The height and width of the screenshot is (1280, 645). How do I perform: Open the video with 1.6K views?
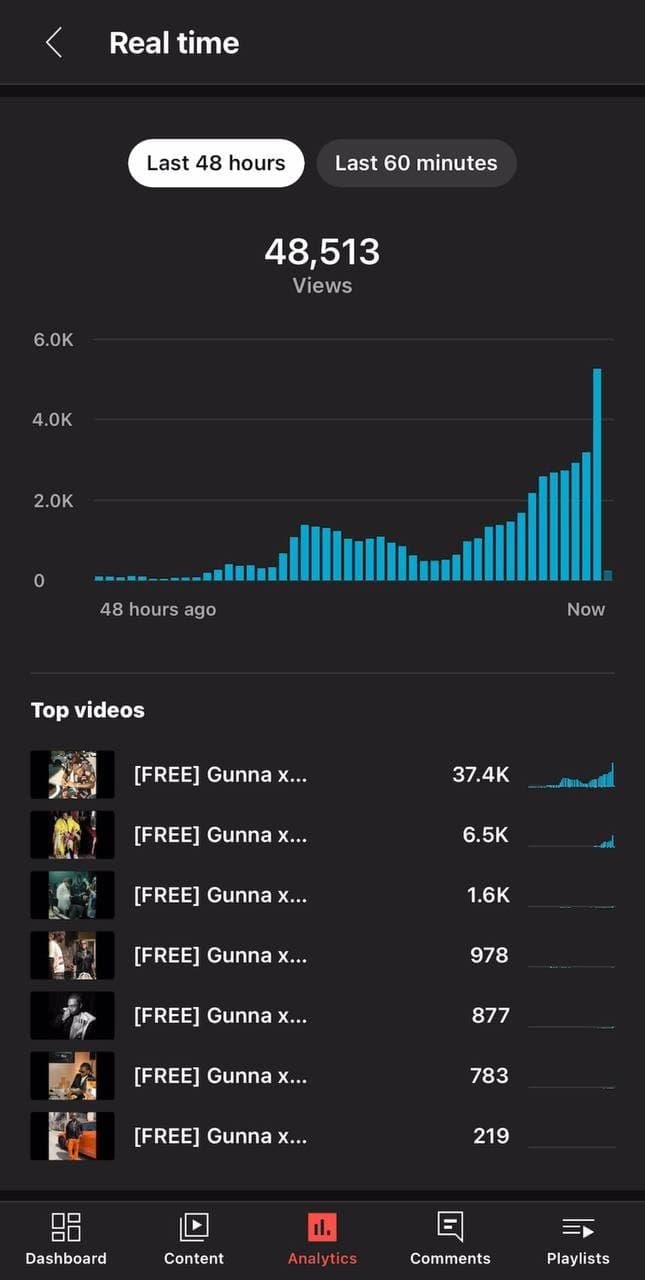pos(322,895)
